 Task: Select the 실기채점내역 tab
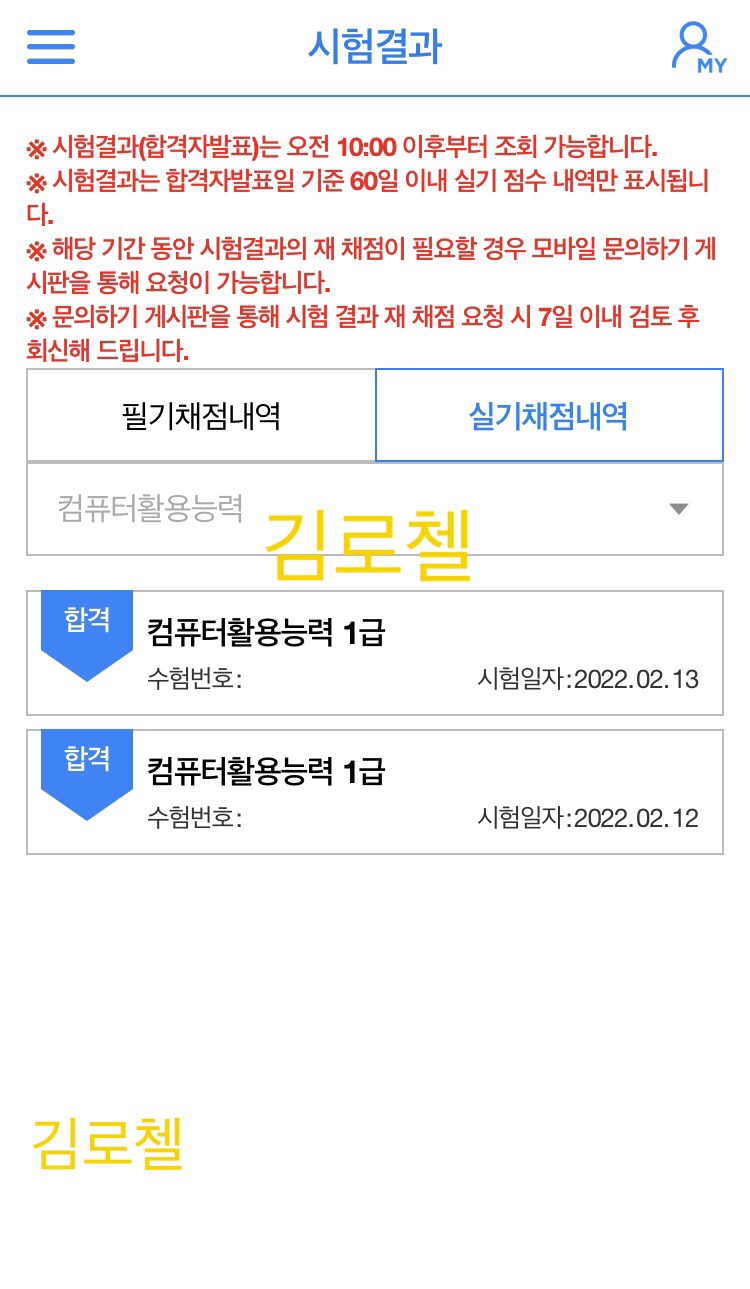click(548, 414)
